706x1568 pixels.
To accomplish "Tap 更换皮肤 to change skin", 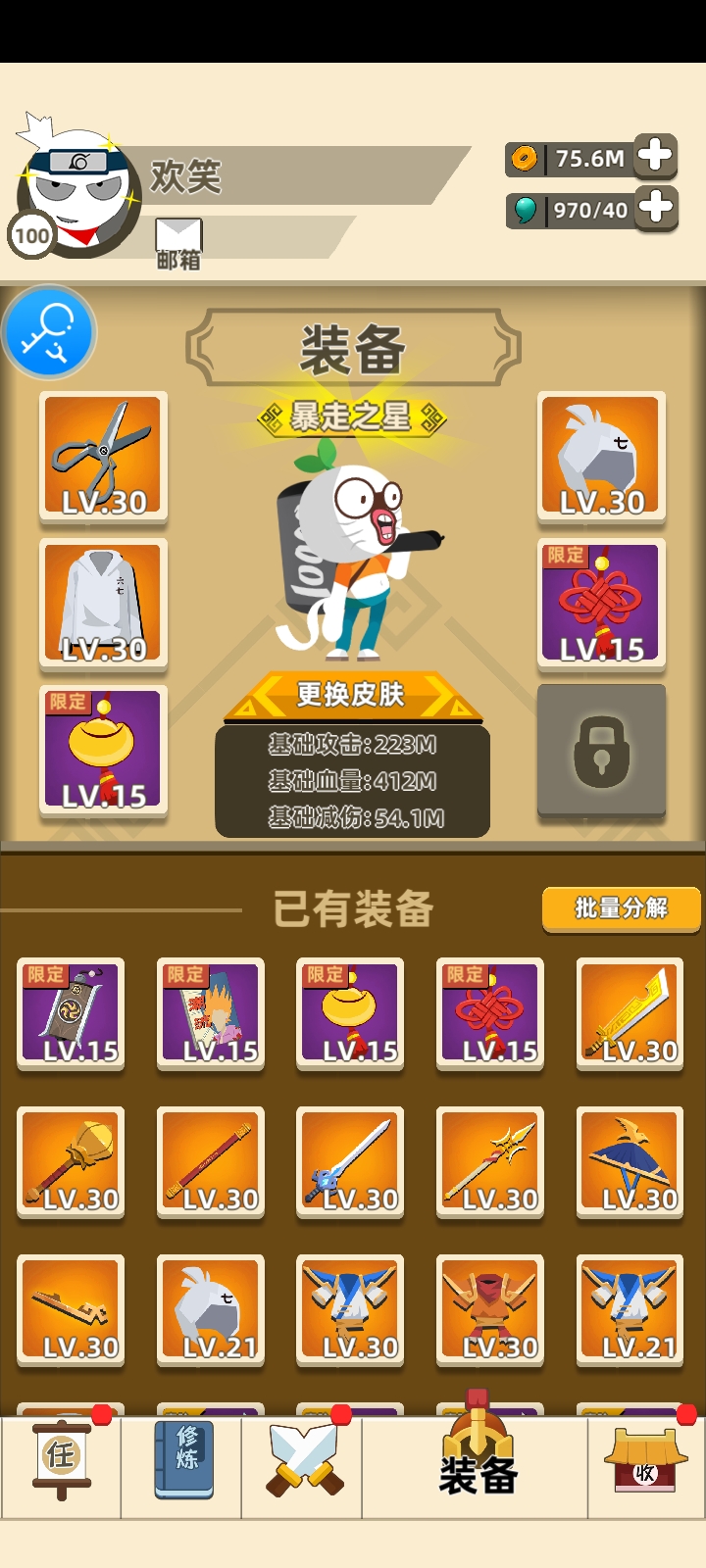I will (352, 695).
